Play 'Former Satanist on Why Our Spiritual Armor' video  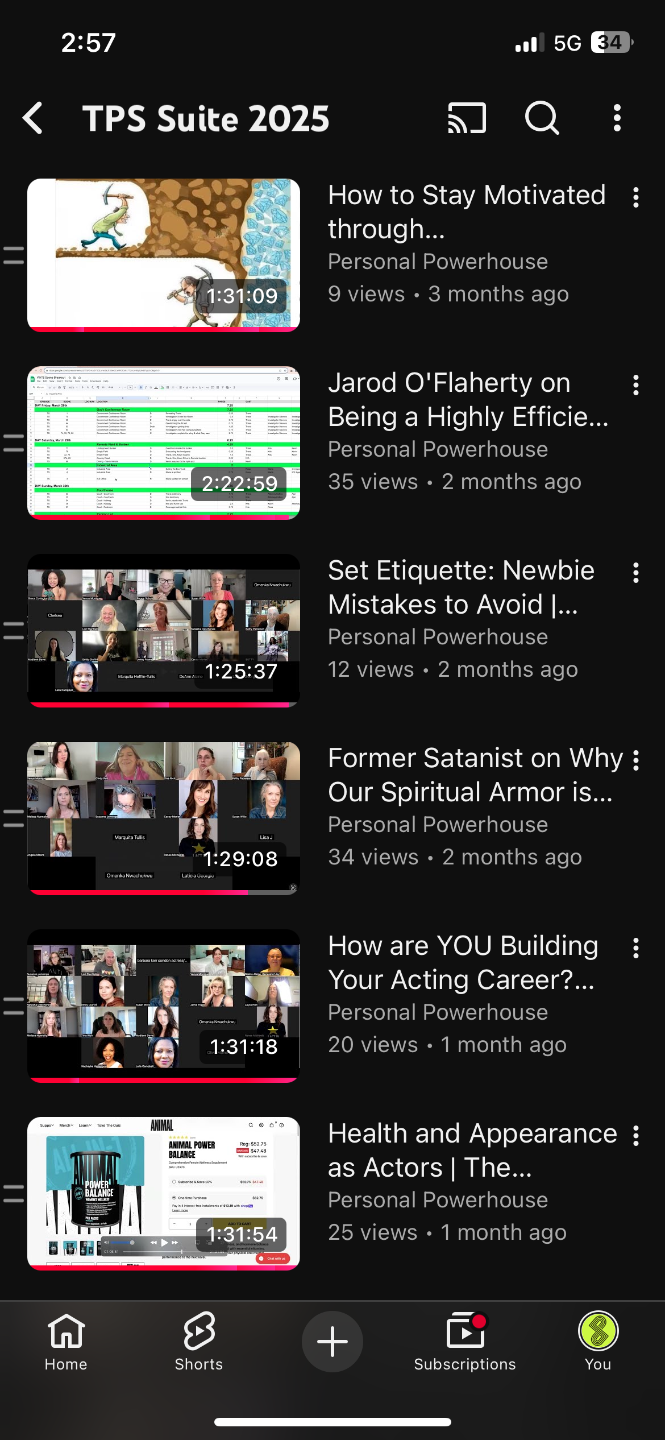pyautogui.click(x=163, y=818)
